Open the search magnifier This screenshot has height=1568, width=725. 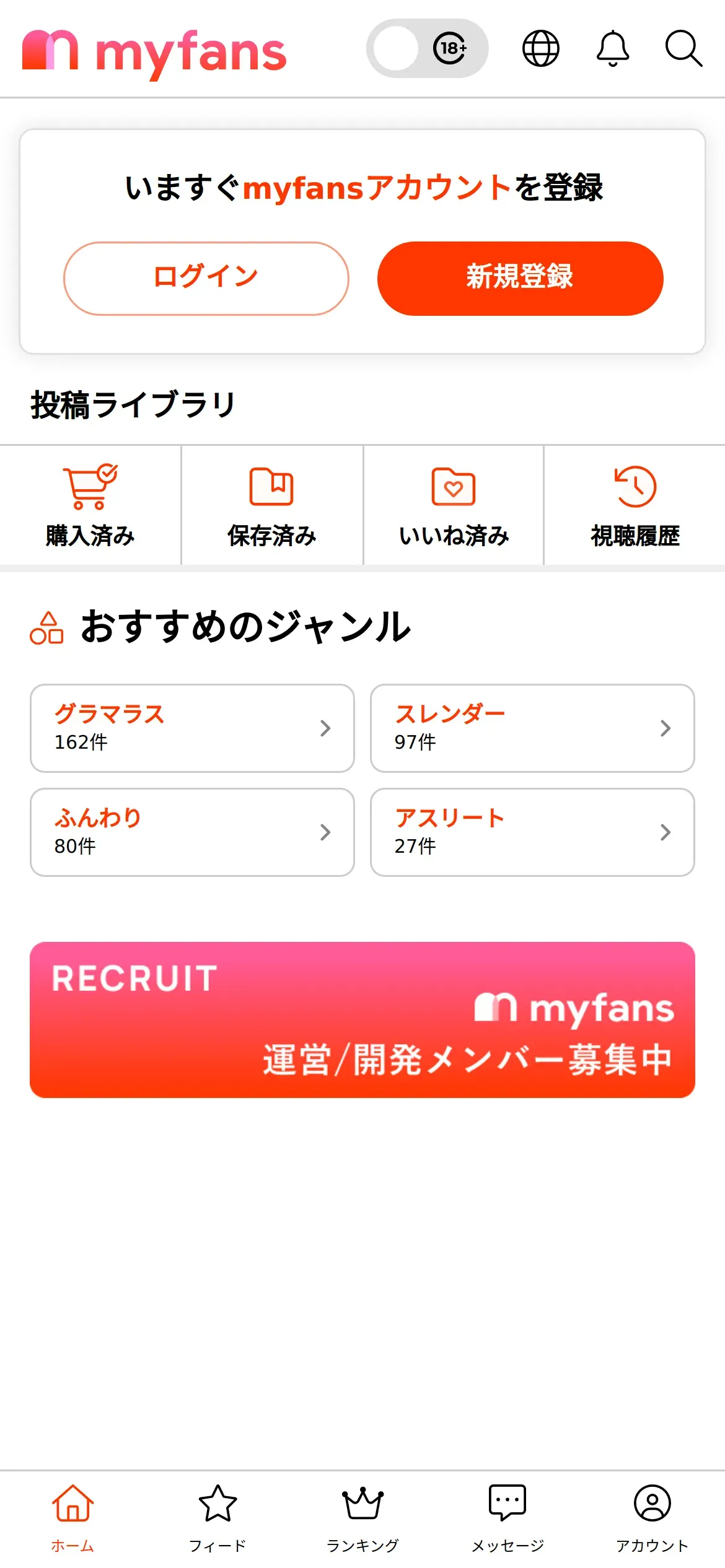click(x=683, y=48)
